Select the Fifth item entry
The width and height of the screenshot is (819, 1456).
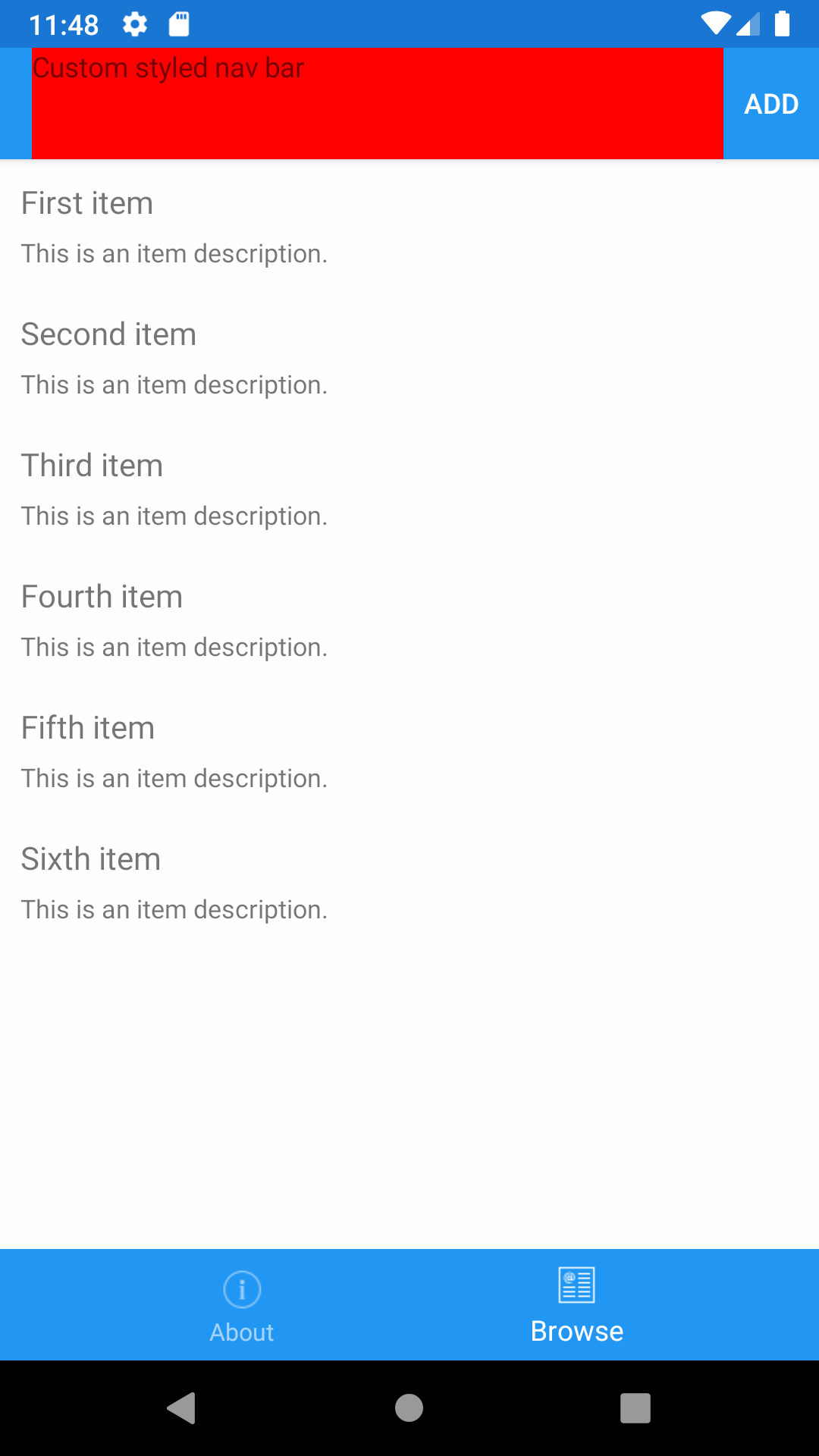(x=87, y=727)
